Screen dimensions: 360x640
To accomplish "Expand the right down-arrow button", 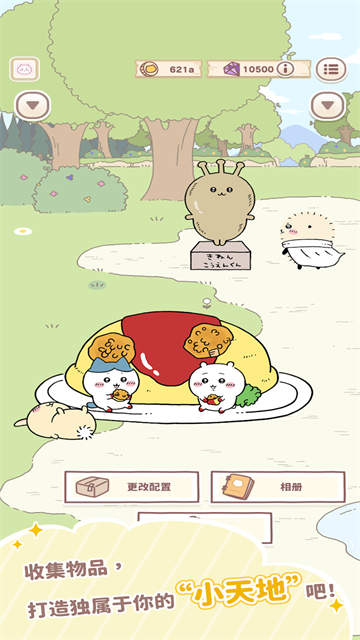I will [x=327, y=106].
